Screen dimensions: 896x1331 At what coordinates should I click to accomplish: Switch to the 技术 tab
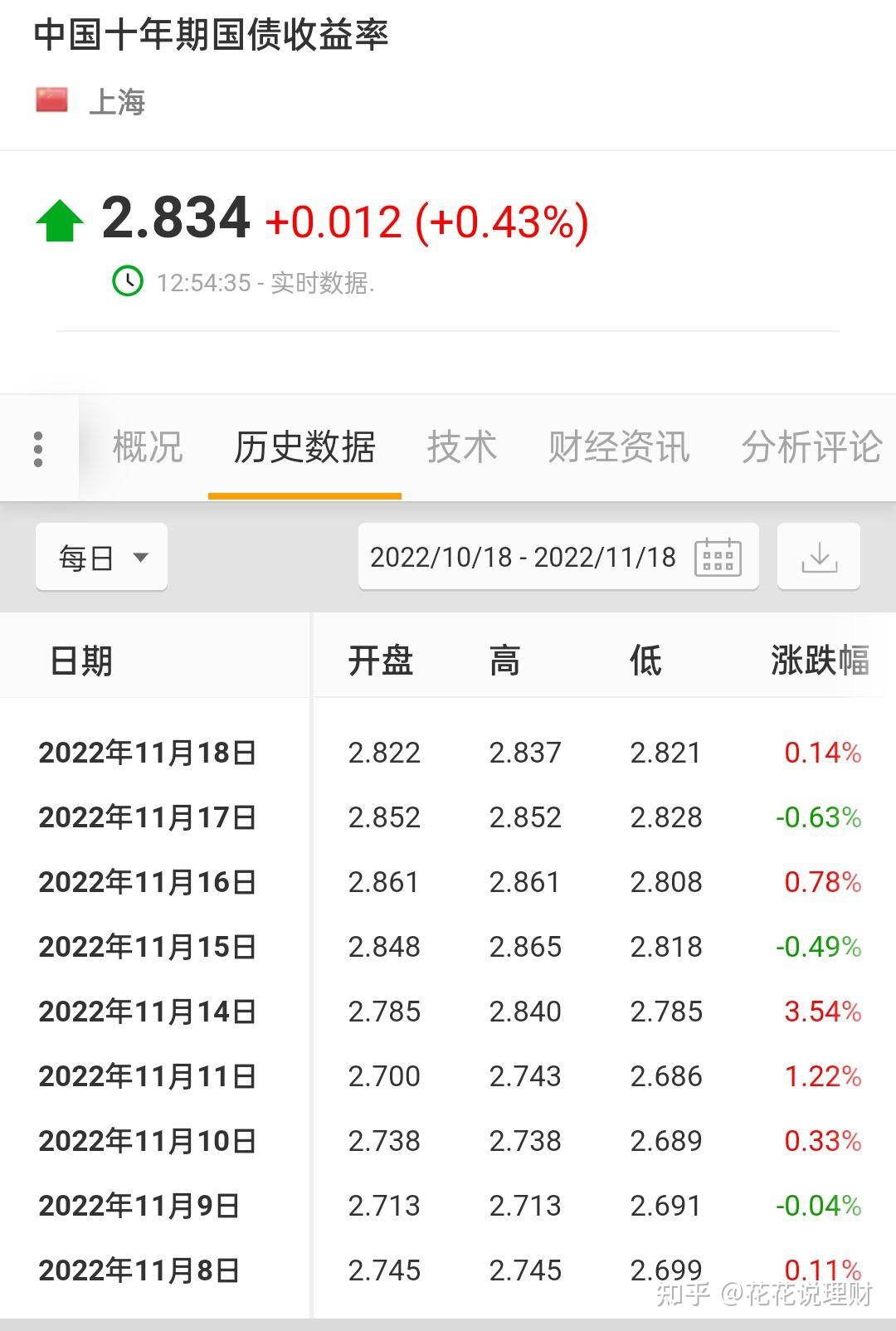[x=463, y=446]
